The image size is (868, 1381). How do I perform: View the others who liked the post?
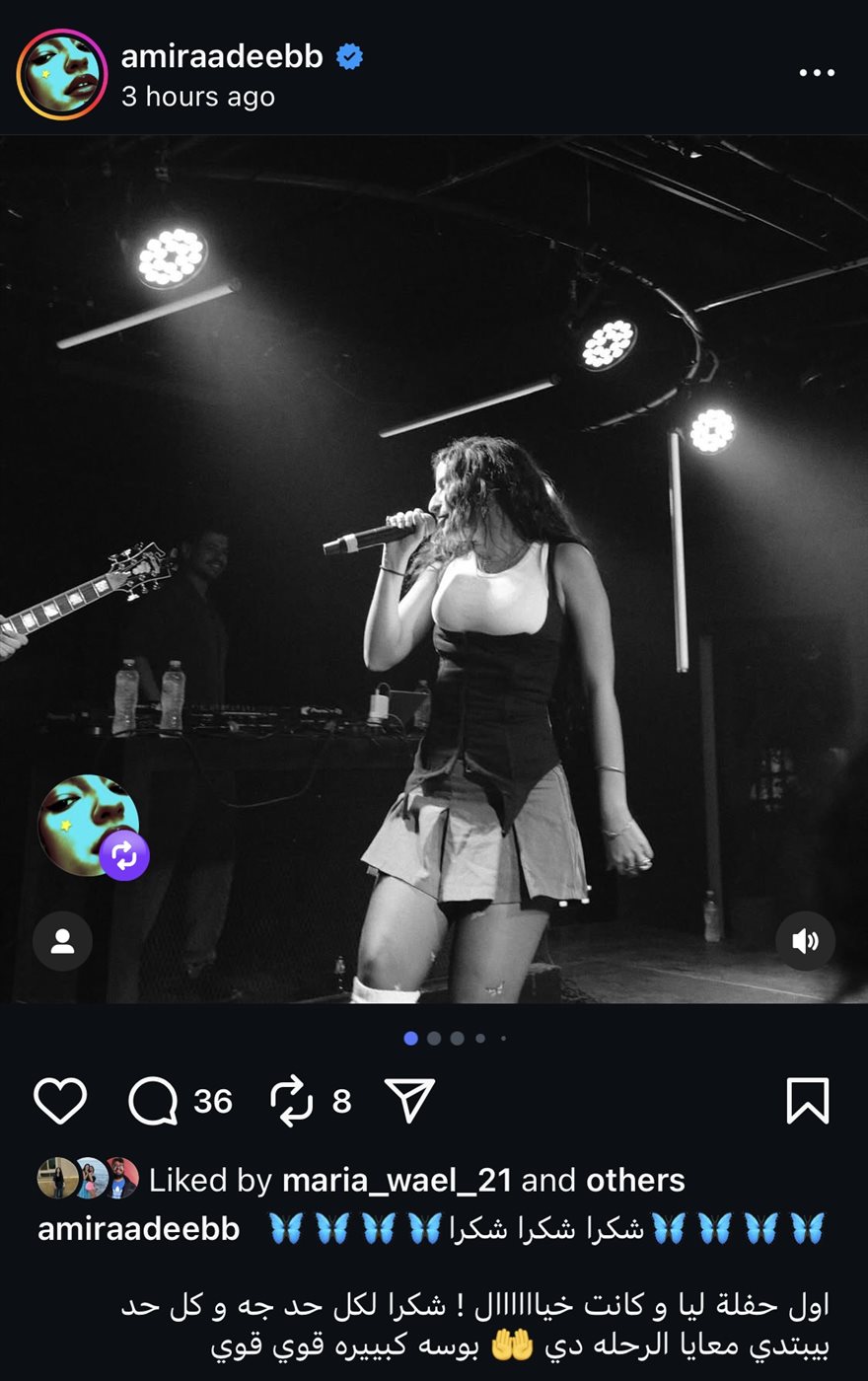[635, 1180]
